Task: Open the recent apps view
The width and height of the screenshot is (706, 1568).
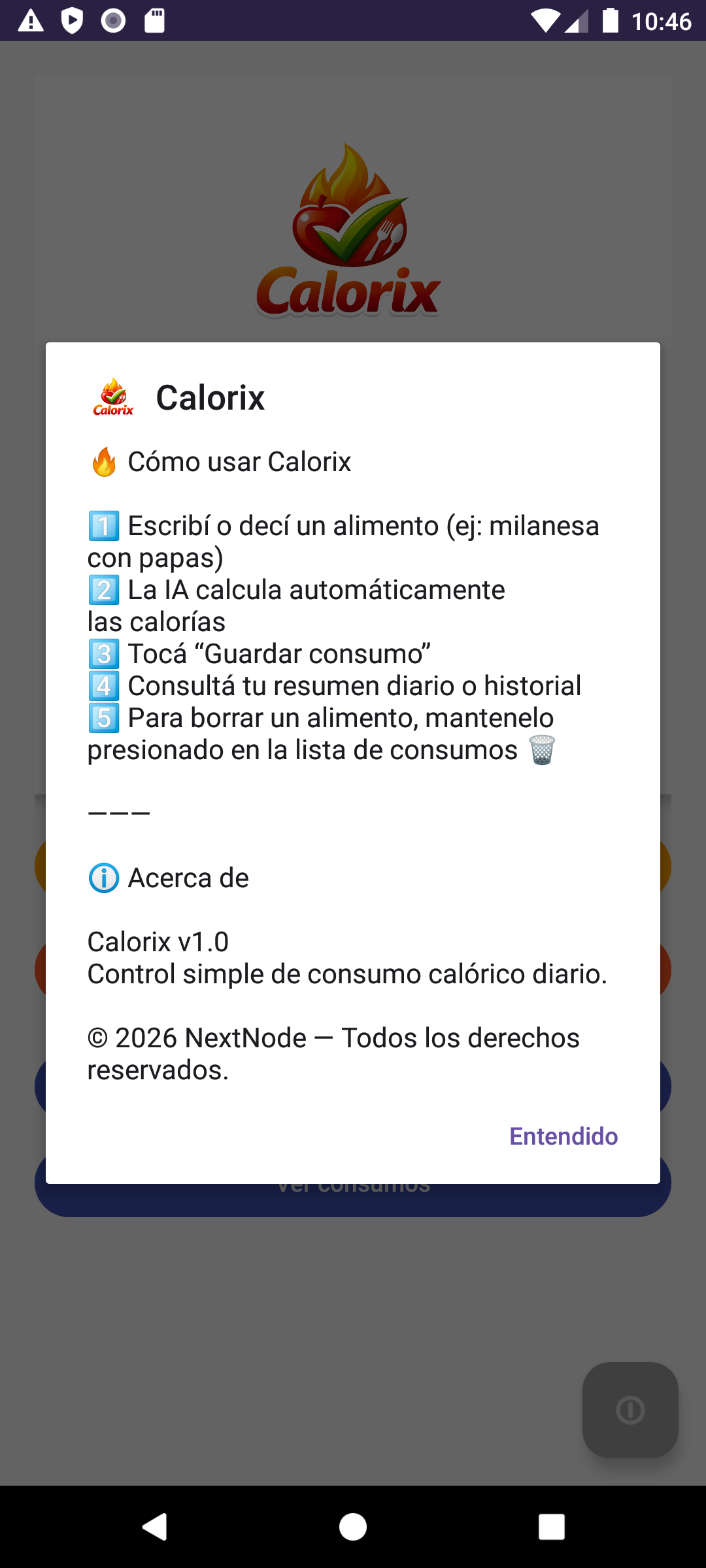Action: coord(551,1527)
